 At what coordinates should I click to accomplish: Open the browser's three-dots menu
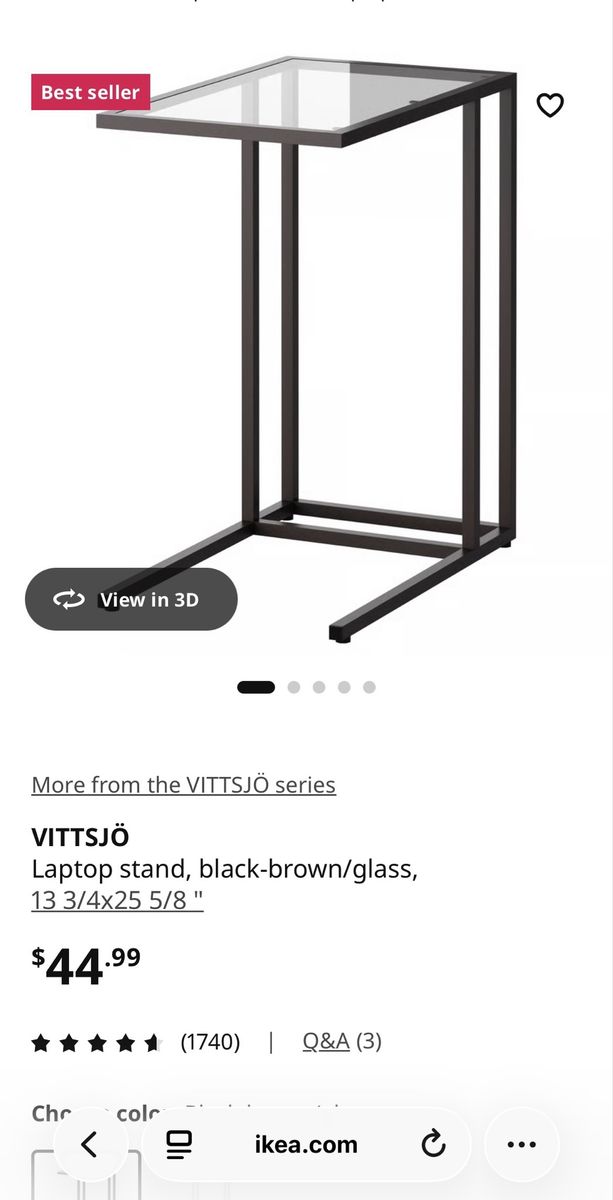[522, 1145]
